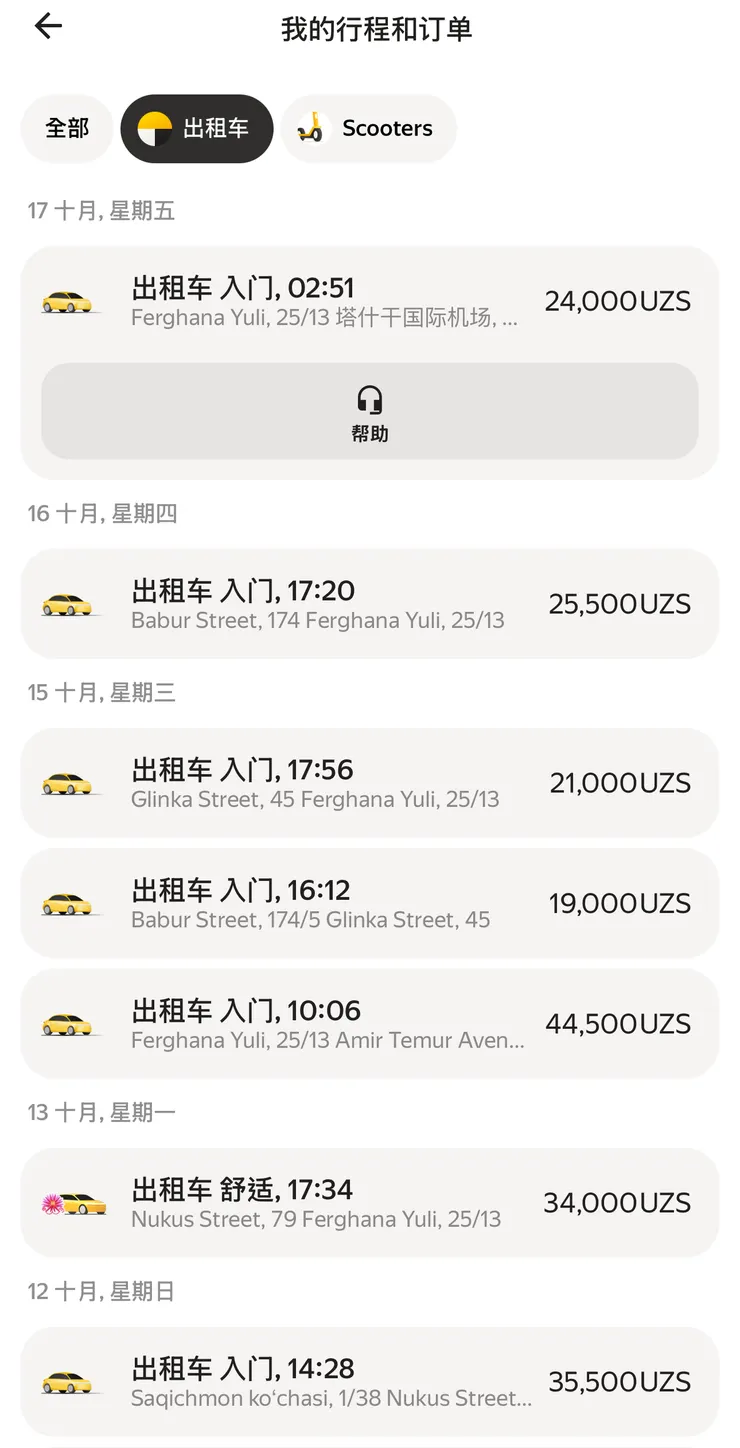
Task: Select the 出租车 filter tab
Action: 196,128
